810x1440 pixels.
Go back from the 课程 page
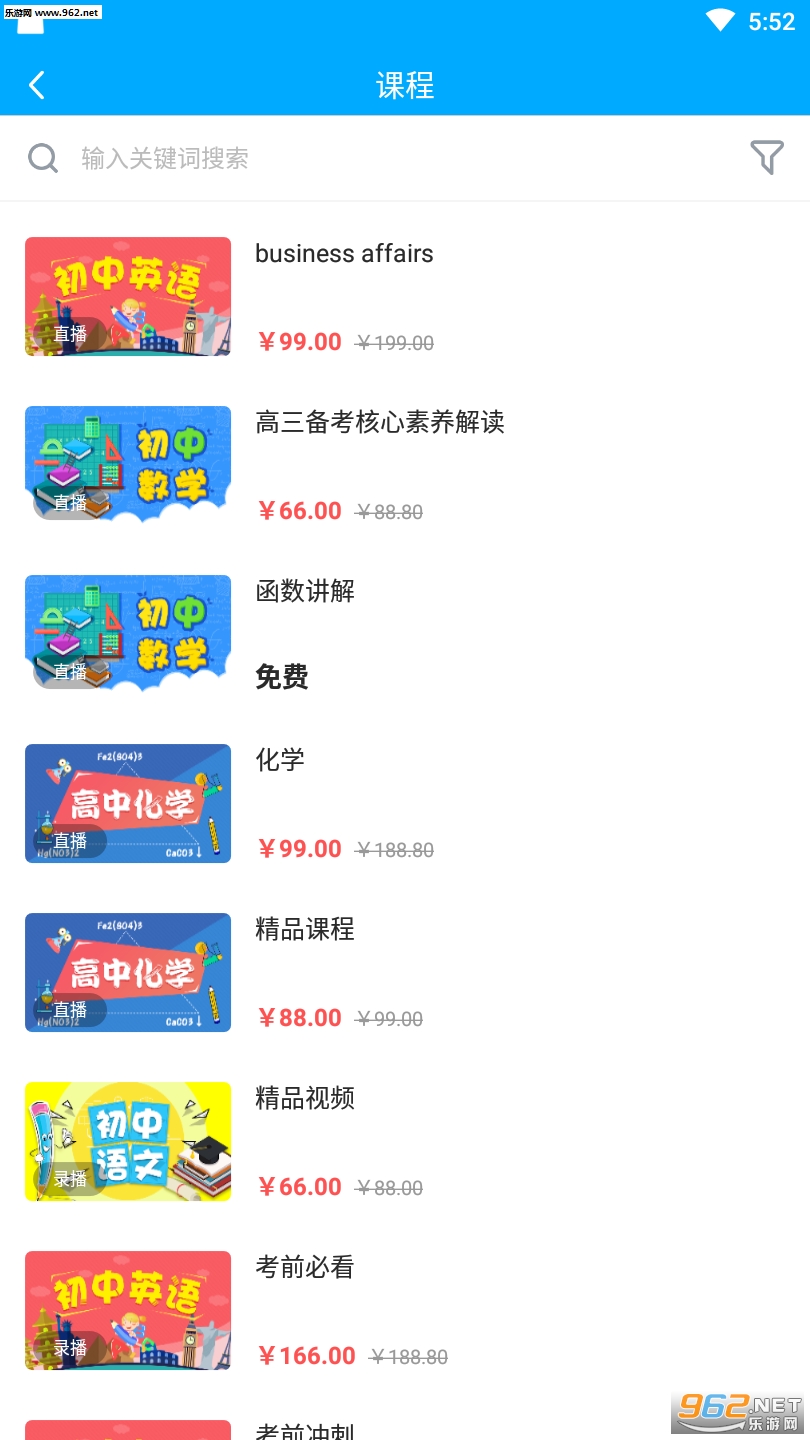pyautogui.click(x=37, y=86)
